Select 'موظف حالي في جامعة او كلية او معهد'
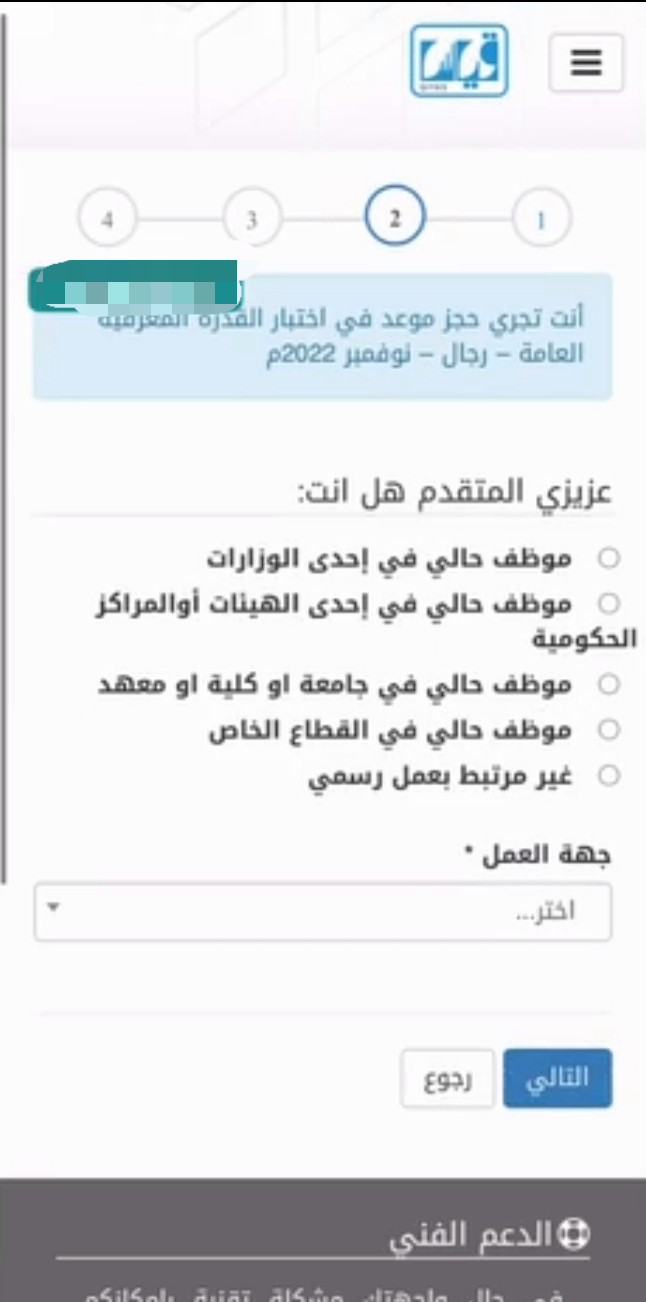646x1302 pixels. [x=608, y=685]
